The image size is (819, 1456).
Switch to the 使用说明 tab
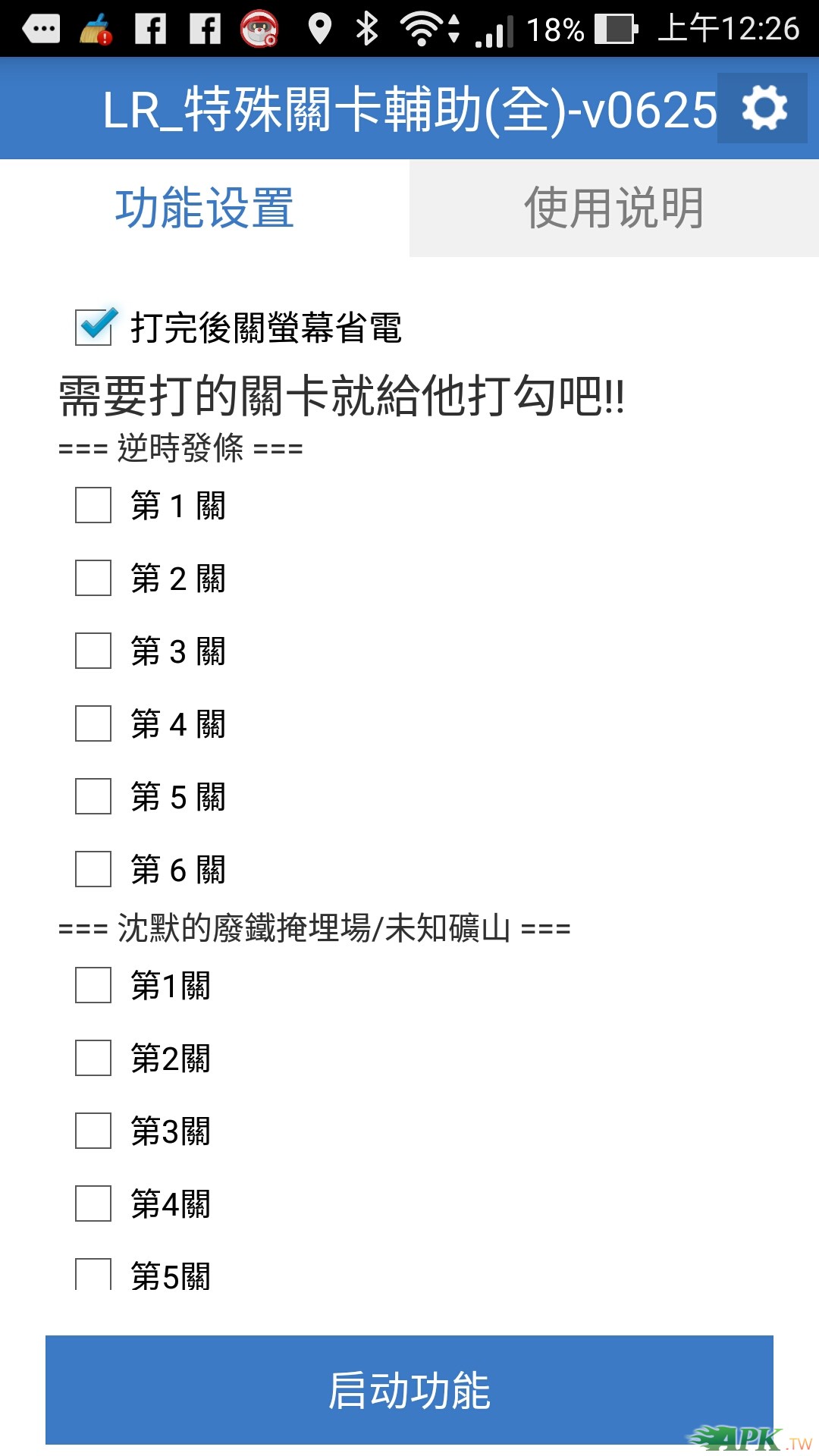tap(613, 208)
